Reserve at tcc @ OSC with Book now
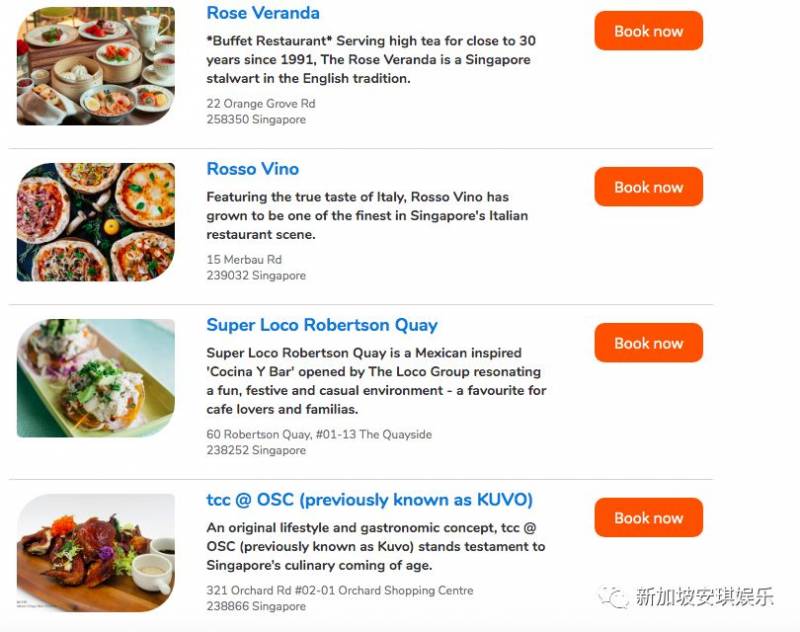This screenshot has width=800, height=632. 648,518
